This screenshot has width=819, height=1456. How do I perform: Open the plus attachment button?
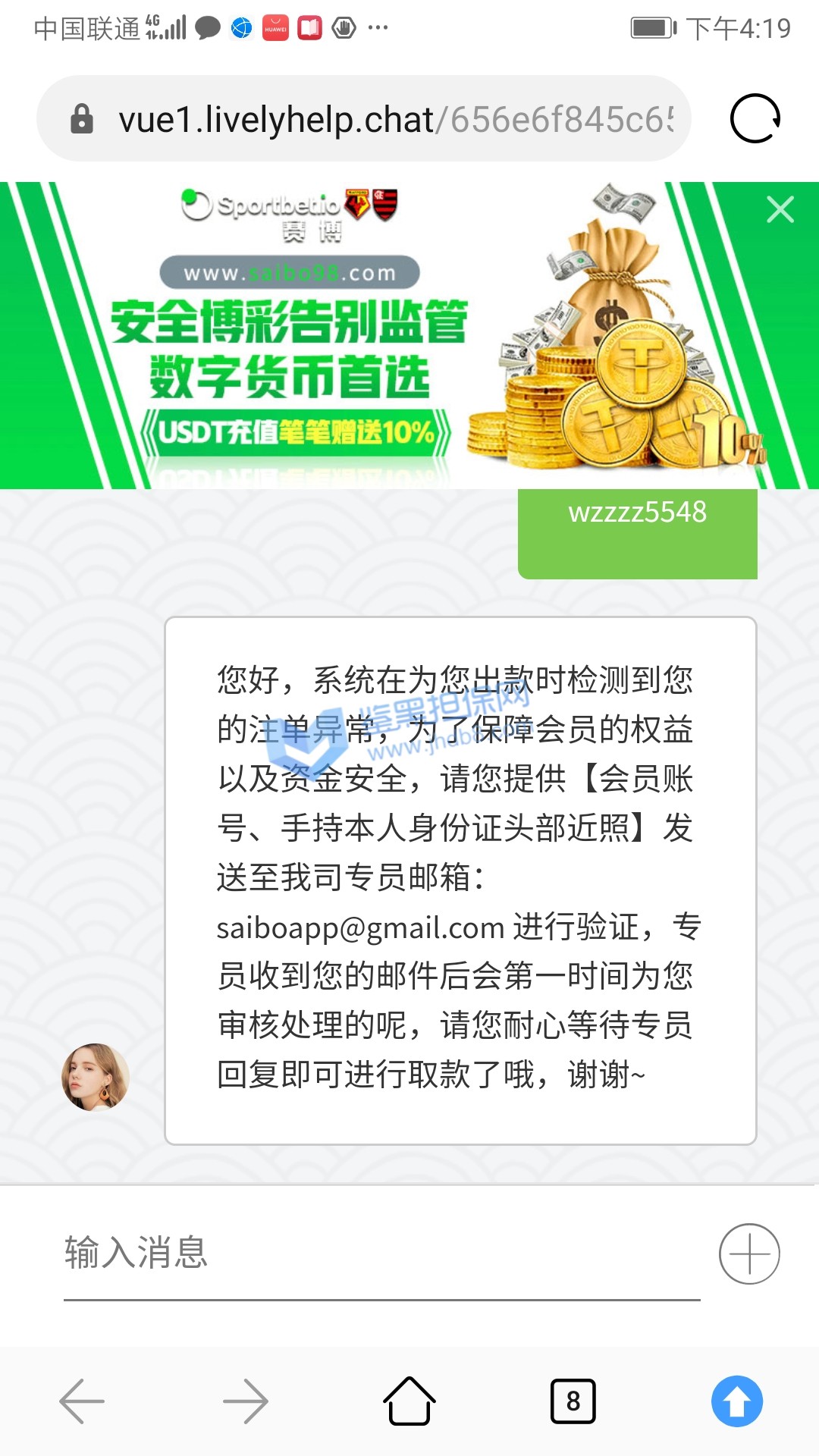coord(749,1254)
